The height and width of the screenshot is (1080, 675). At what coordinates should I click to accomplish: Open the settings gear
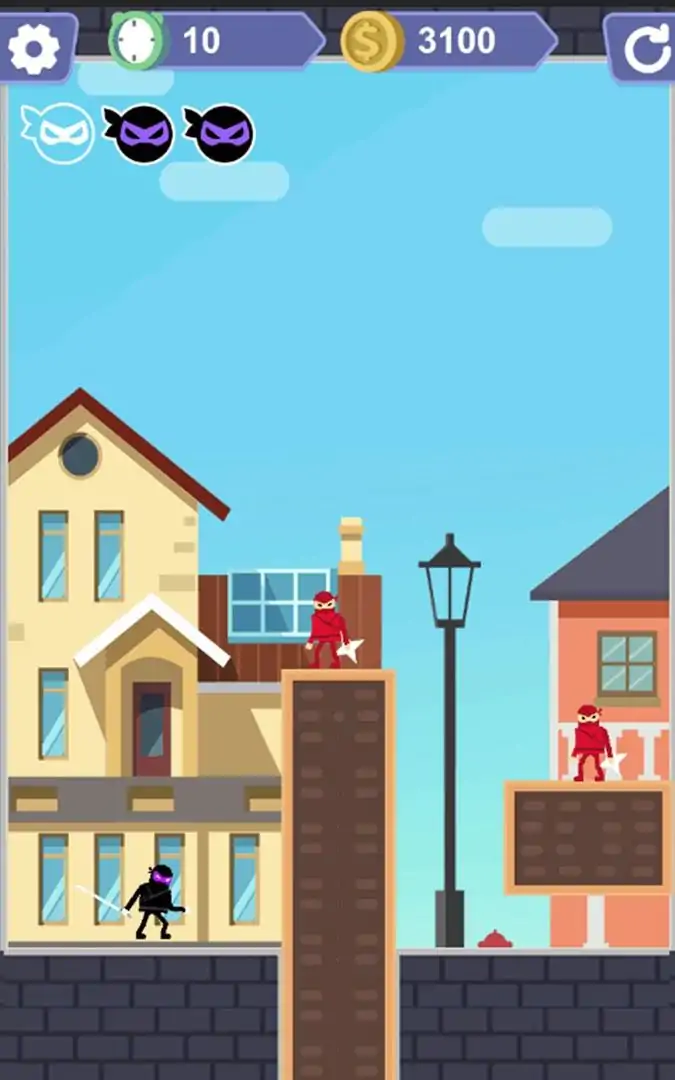[34, 47]
